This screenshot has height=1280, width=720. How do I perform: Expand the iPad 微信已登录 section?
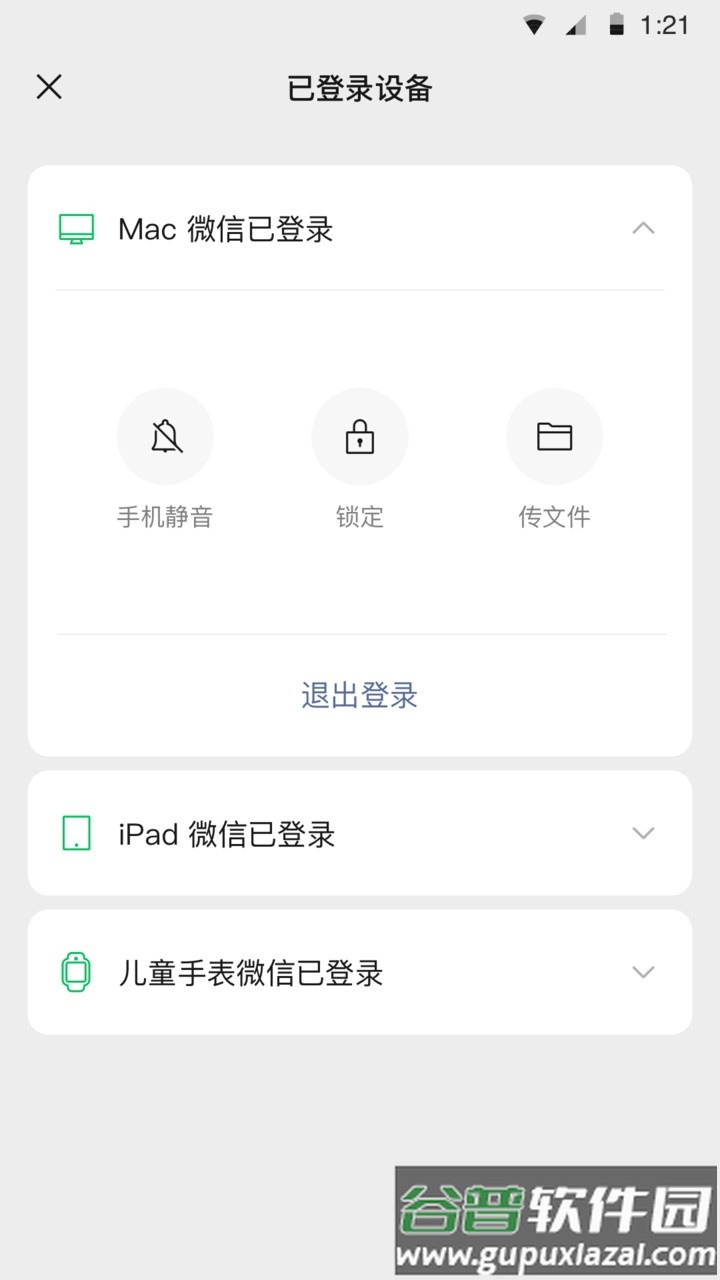(x=644, y=833)
